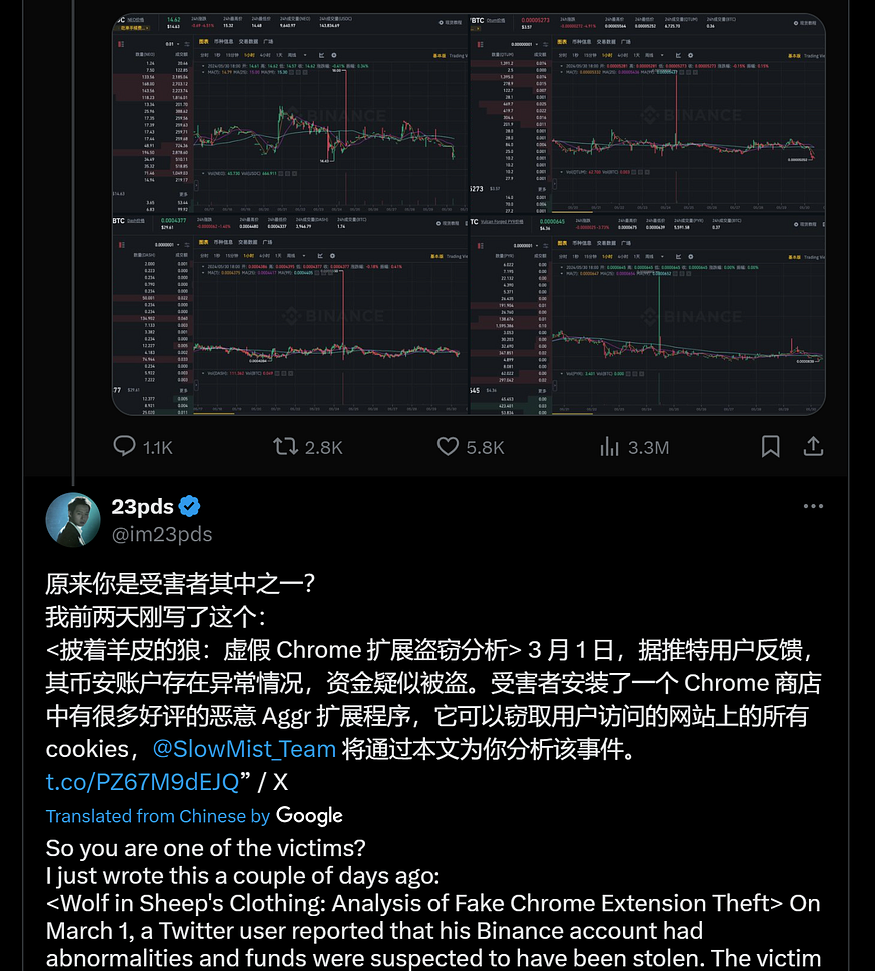The height and width of the screenshot is (971, 875).
Task: Share the post with the charts
Action: (813, 446)
